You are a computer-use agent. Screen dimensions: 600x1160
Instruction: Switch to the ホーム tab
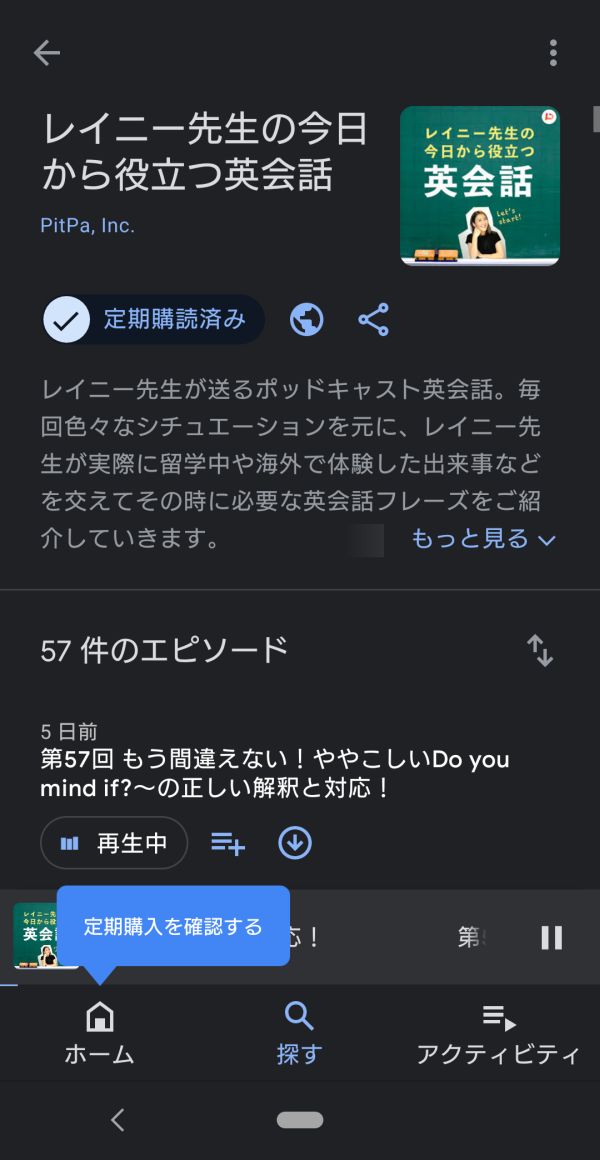click(x=99, y=1033)
